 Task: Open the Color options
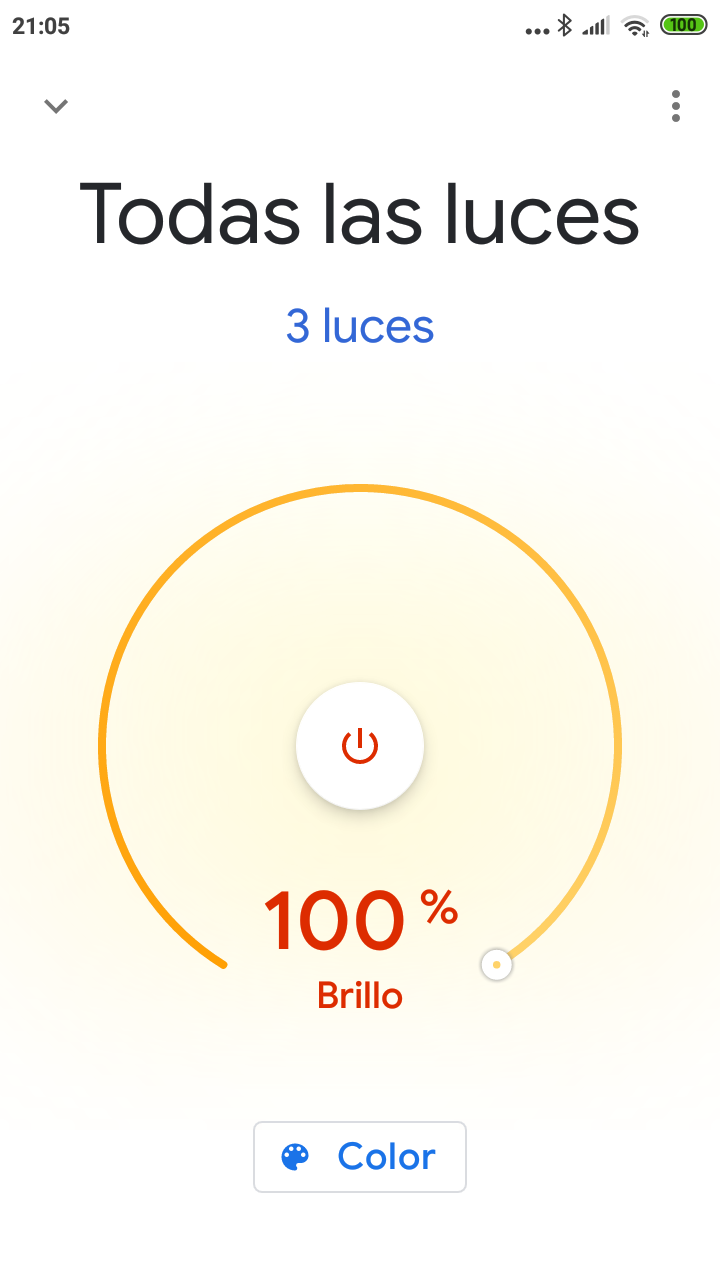pyautogui.click(x=360, y=1157)
